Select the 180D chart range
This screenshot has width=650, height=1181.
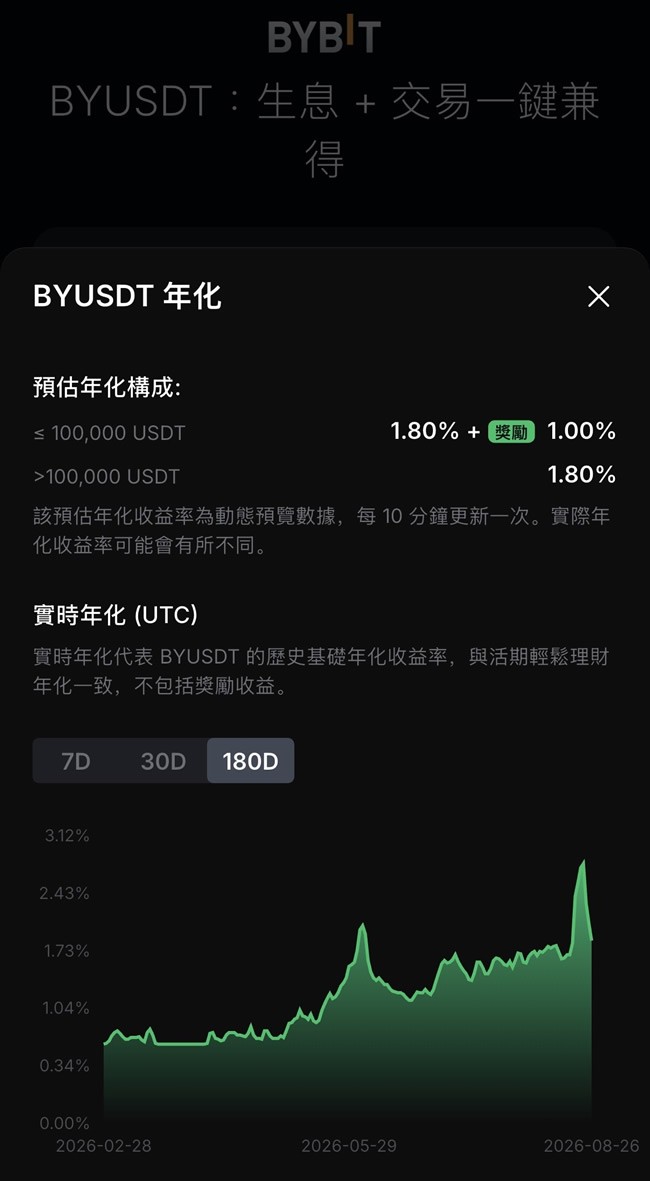(250, 761)
